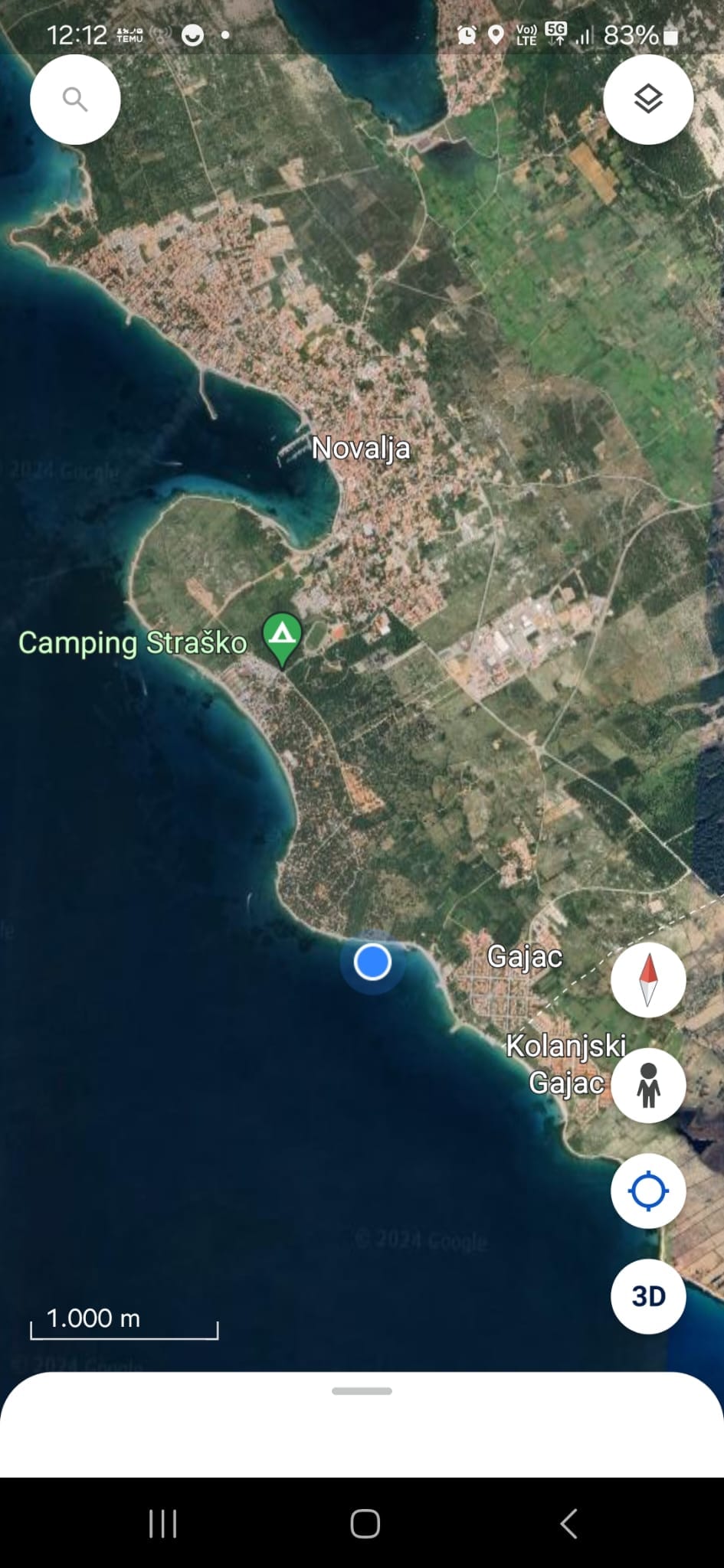Open the map search button
The width and height of the screenshot is (724, 1568).
pos(75,100)
